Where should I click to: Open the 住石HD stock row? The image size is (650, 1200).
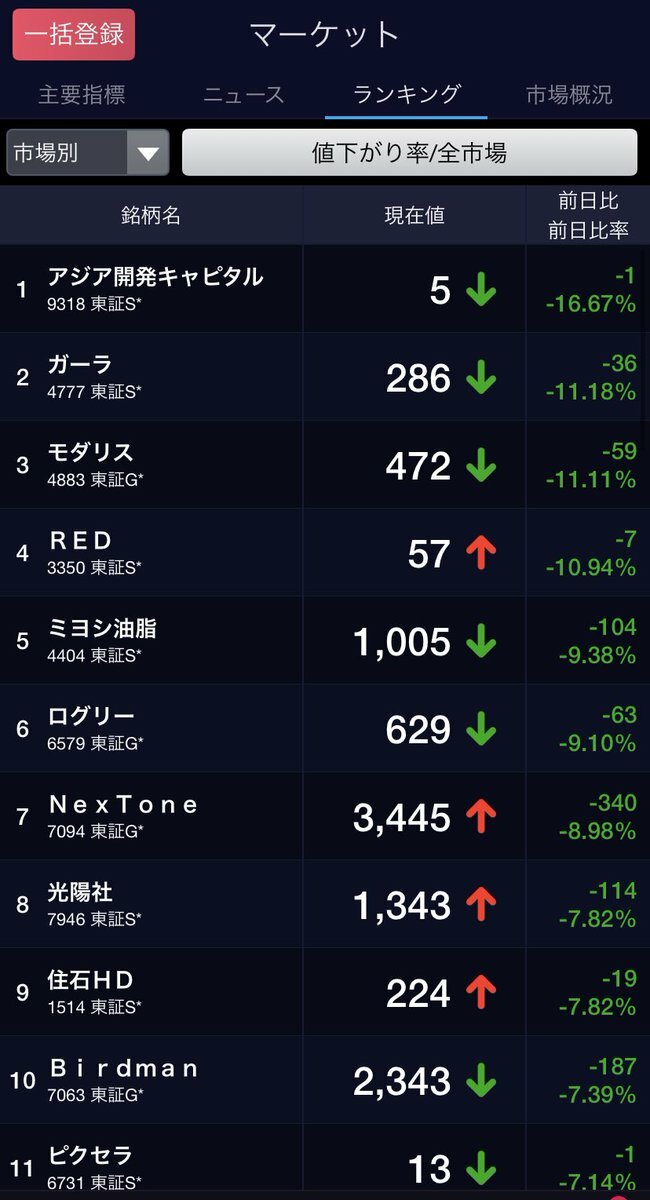coord(325,994)
